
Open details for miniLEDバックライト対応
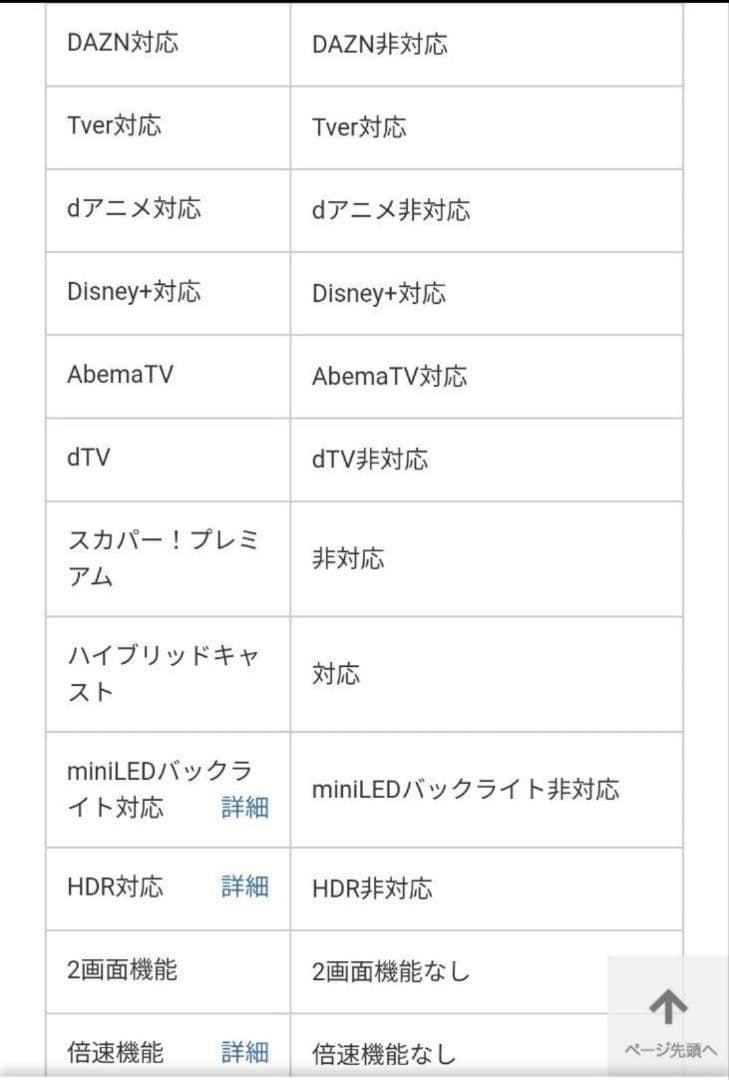[x=243, y=806]
